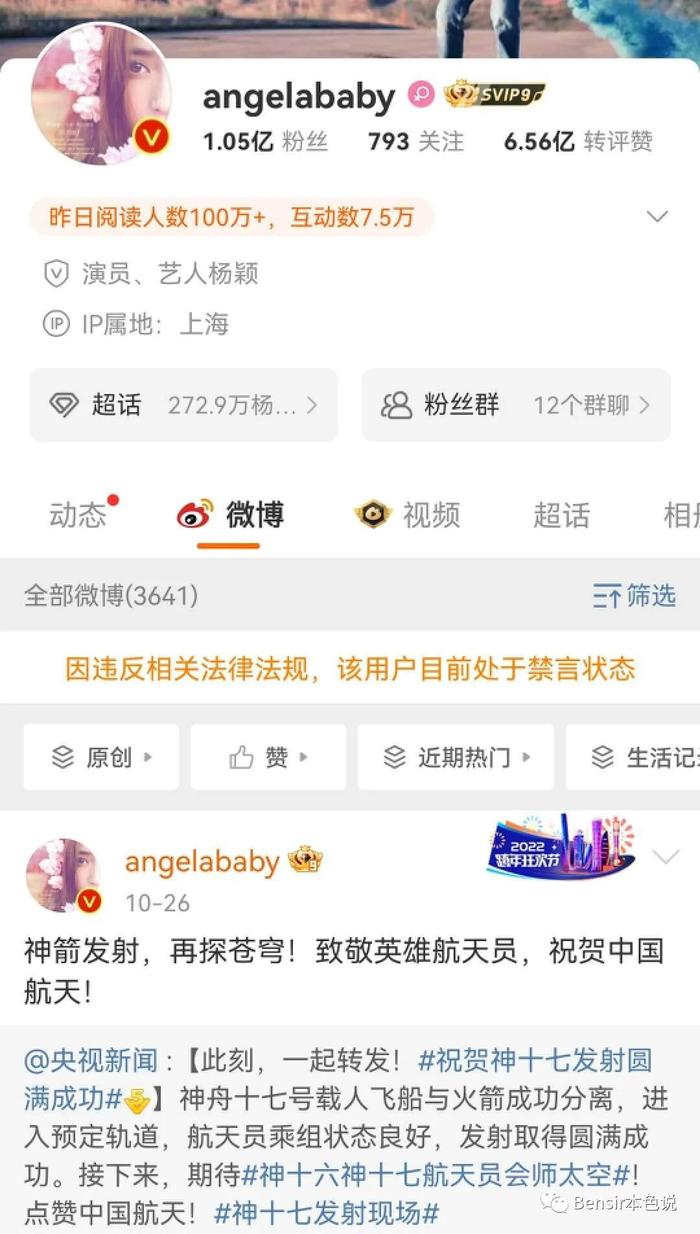View the 1.05亿 粉丝 followers list
This screenshot has height=1234, width=700.
(x=265, y=142)
